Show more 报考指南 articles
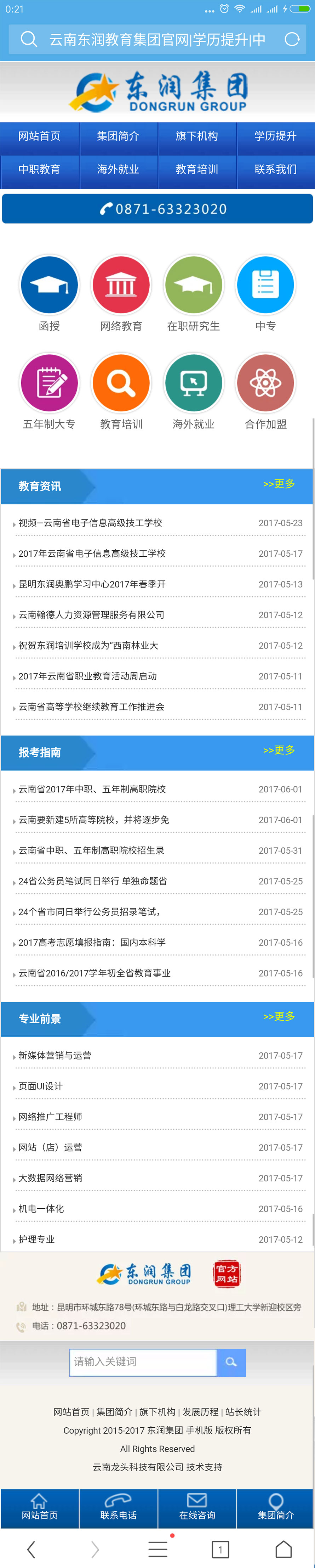 pos(279,750)
